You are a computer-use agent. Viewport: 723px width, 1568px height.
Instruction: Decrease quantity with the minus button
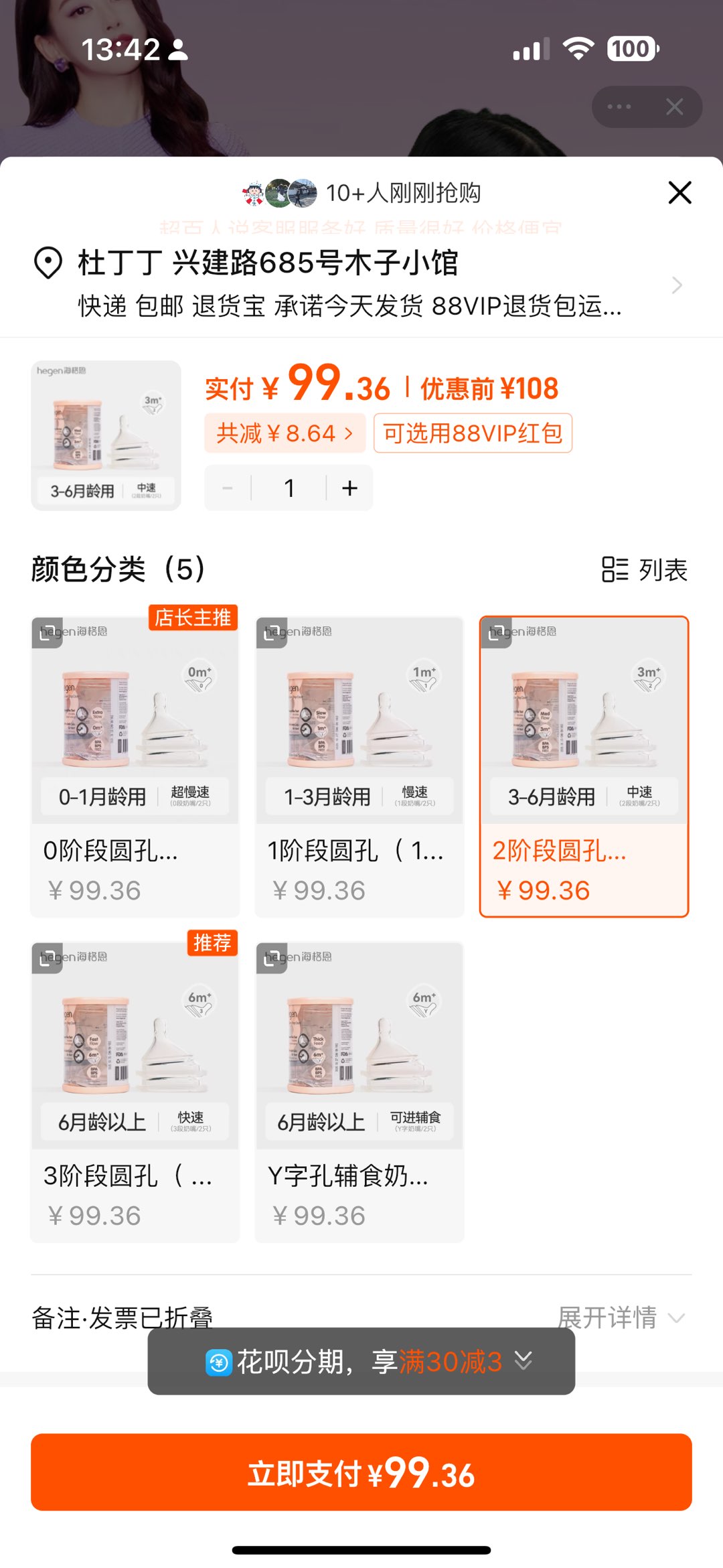click(x=228, y=488)
